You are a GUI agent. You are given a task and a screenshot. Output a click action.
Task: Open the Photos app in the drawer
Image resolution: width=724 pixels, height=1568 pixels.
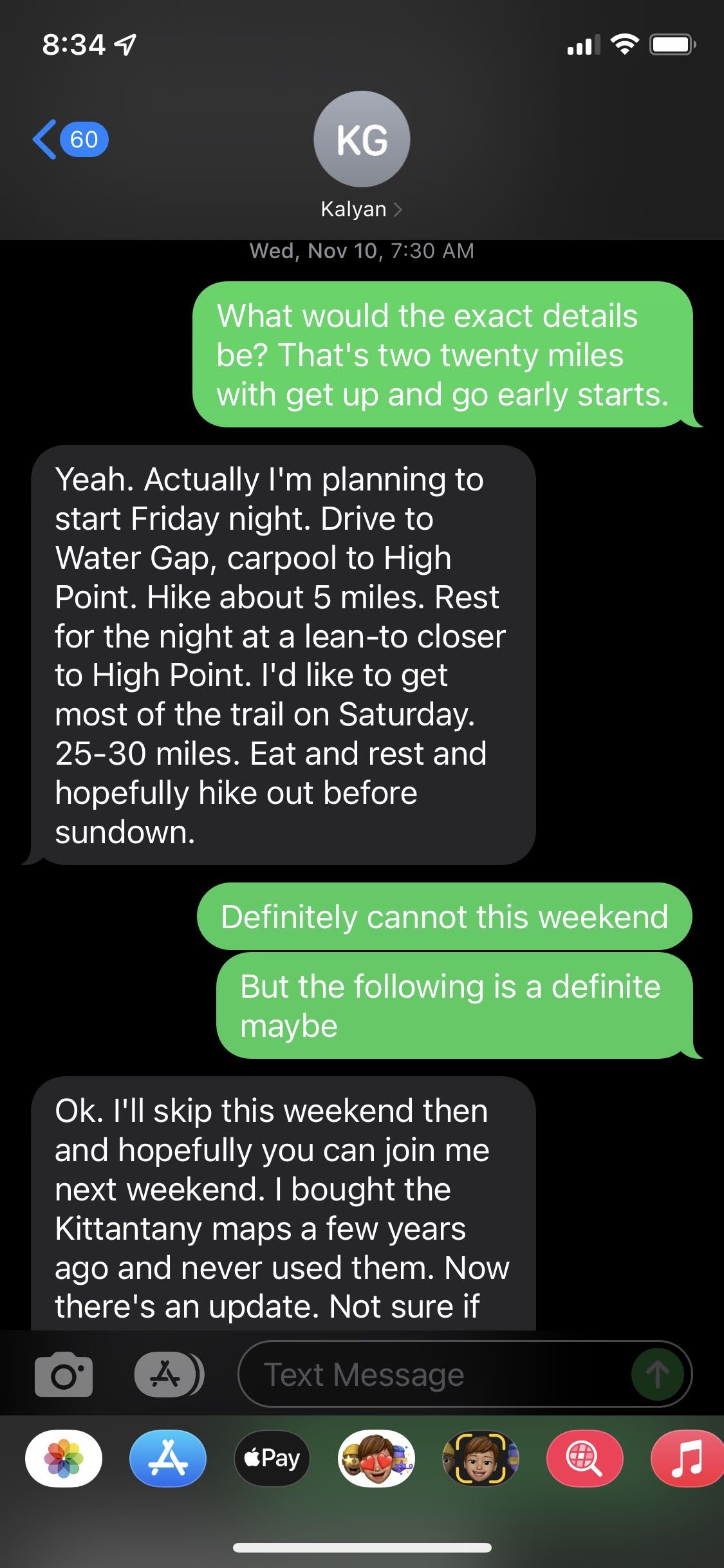(x=64, y=1458)
